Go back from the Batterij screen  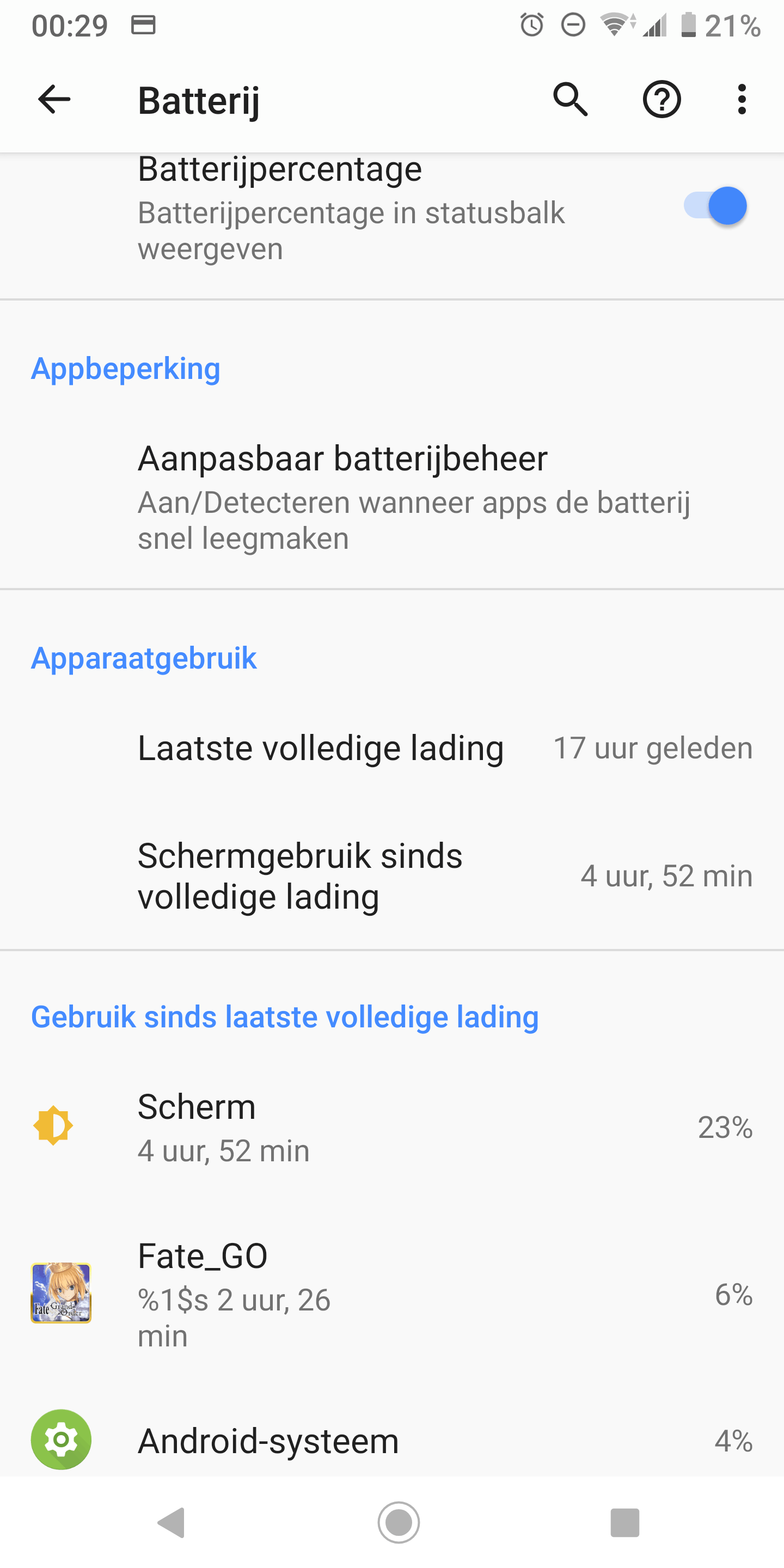[54, 99]
